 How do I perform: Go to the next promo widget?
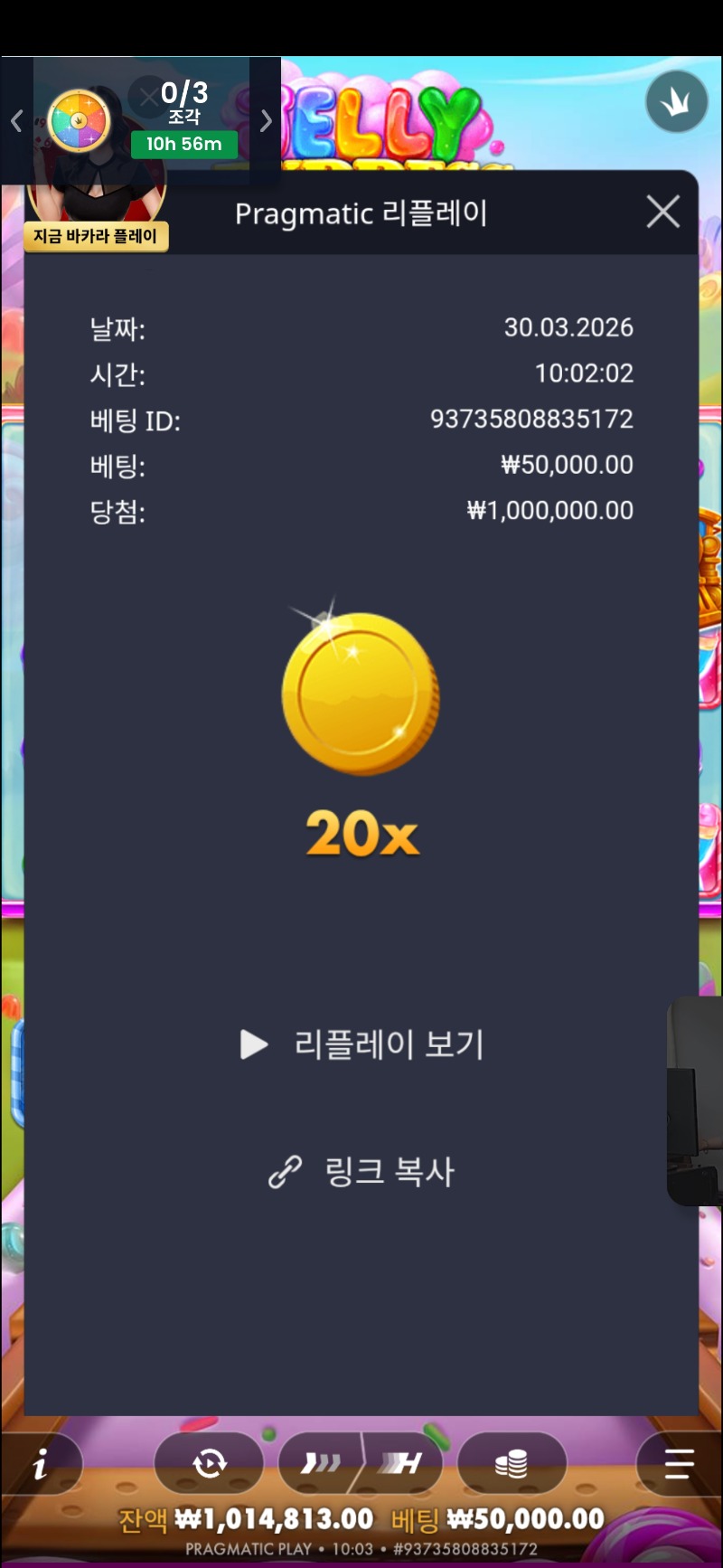(266, 121)
